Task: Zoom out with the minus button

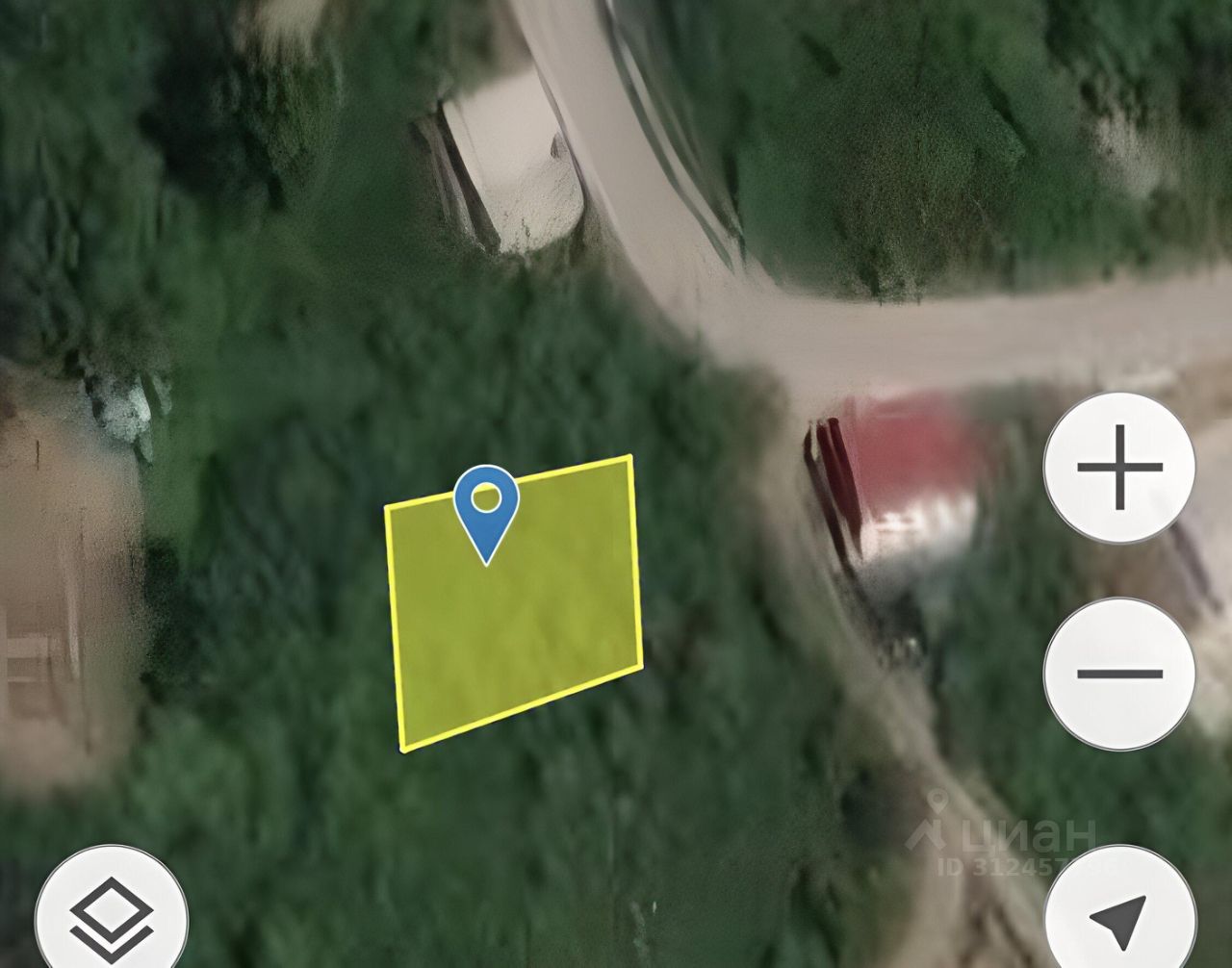Action: (1119, 674)
